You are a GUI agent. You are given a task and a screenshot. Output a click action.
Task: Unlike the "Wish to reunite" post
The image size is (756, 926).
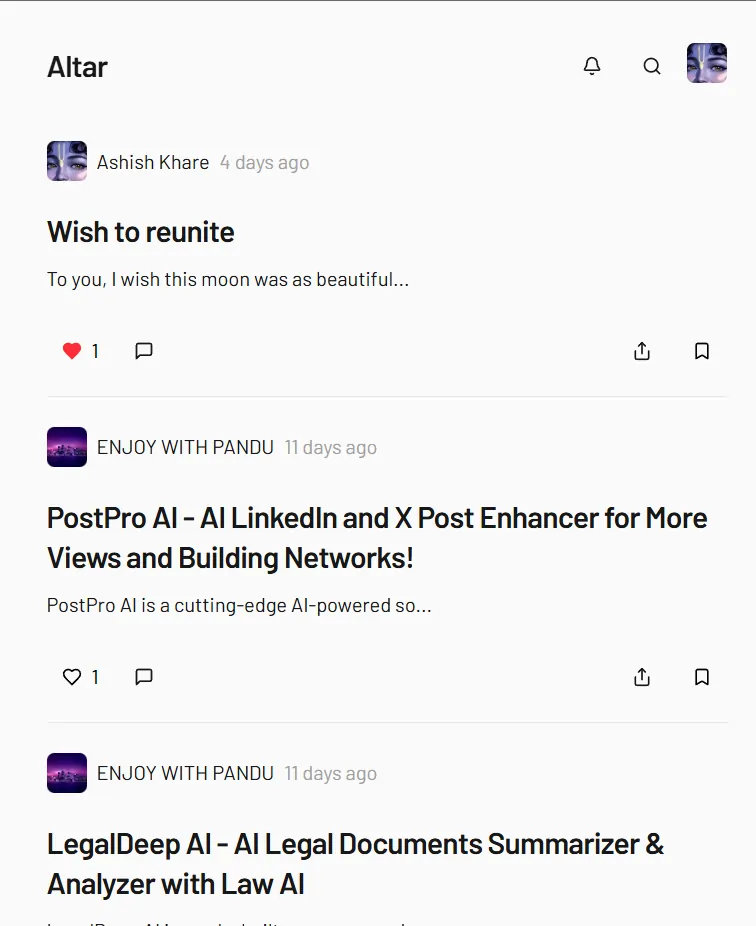coord(72,351)
